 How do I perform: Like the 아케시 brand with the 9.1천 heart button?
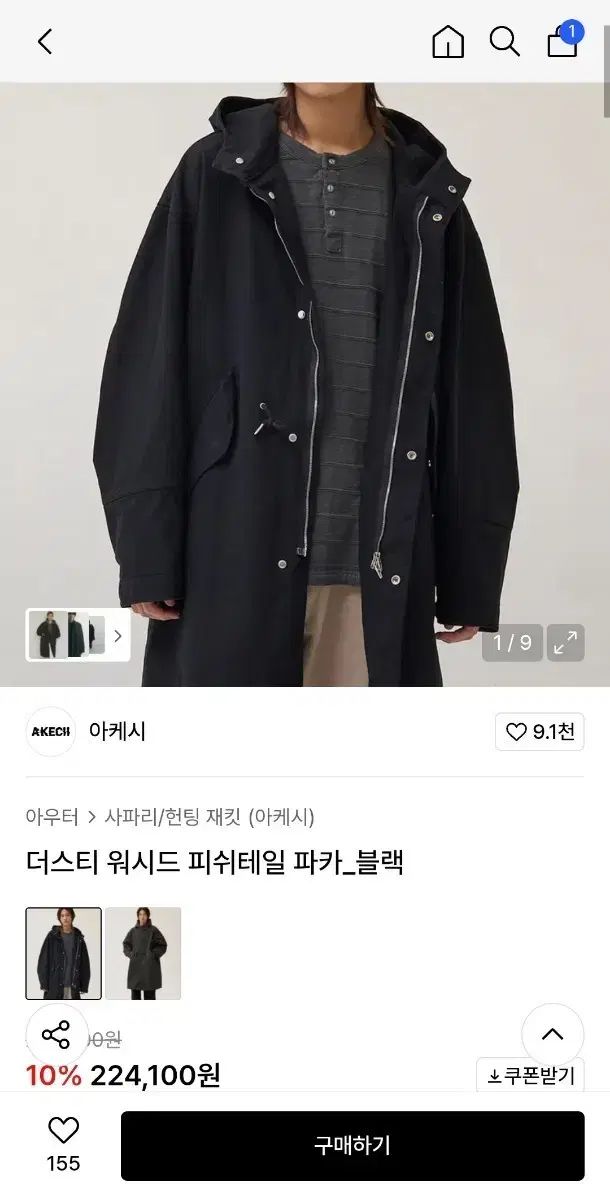[540, 732]
